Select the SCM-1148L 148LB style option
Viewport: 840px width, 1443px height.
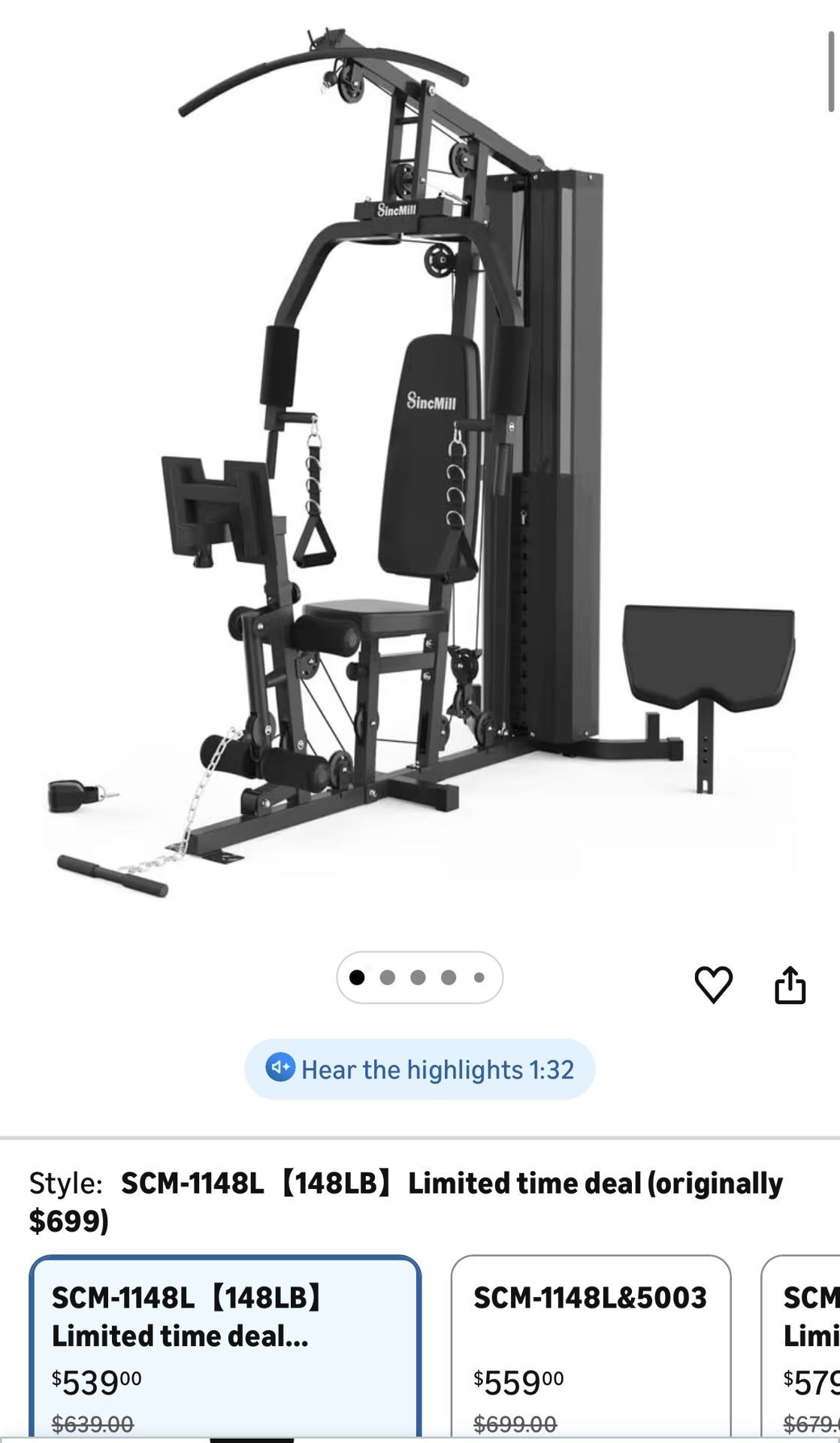tap(225, 1345)
